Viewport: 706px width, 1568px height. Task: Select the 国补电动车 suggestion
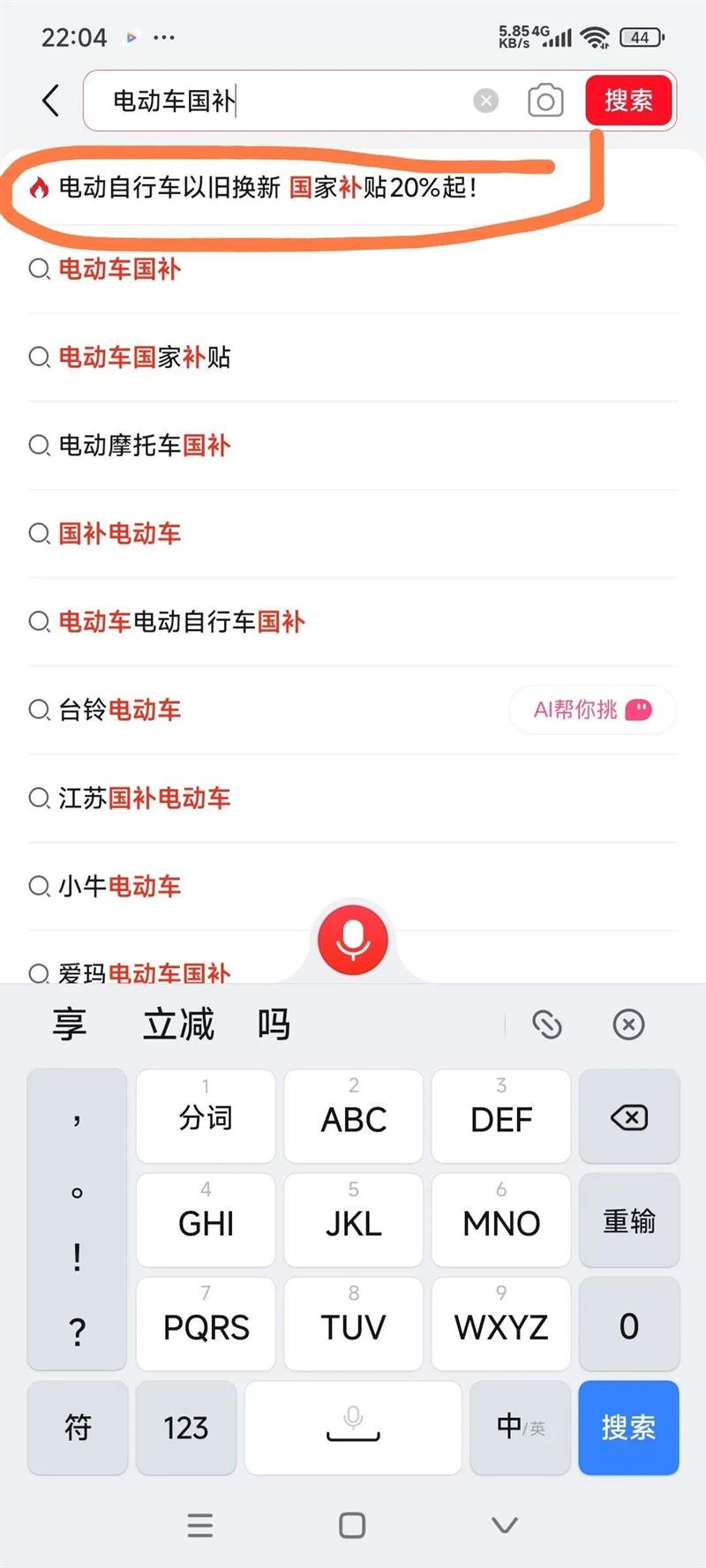tap(353, 534)
